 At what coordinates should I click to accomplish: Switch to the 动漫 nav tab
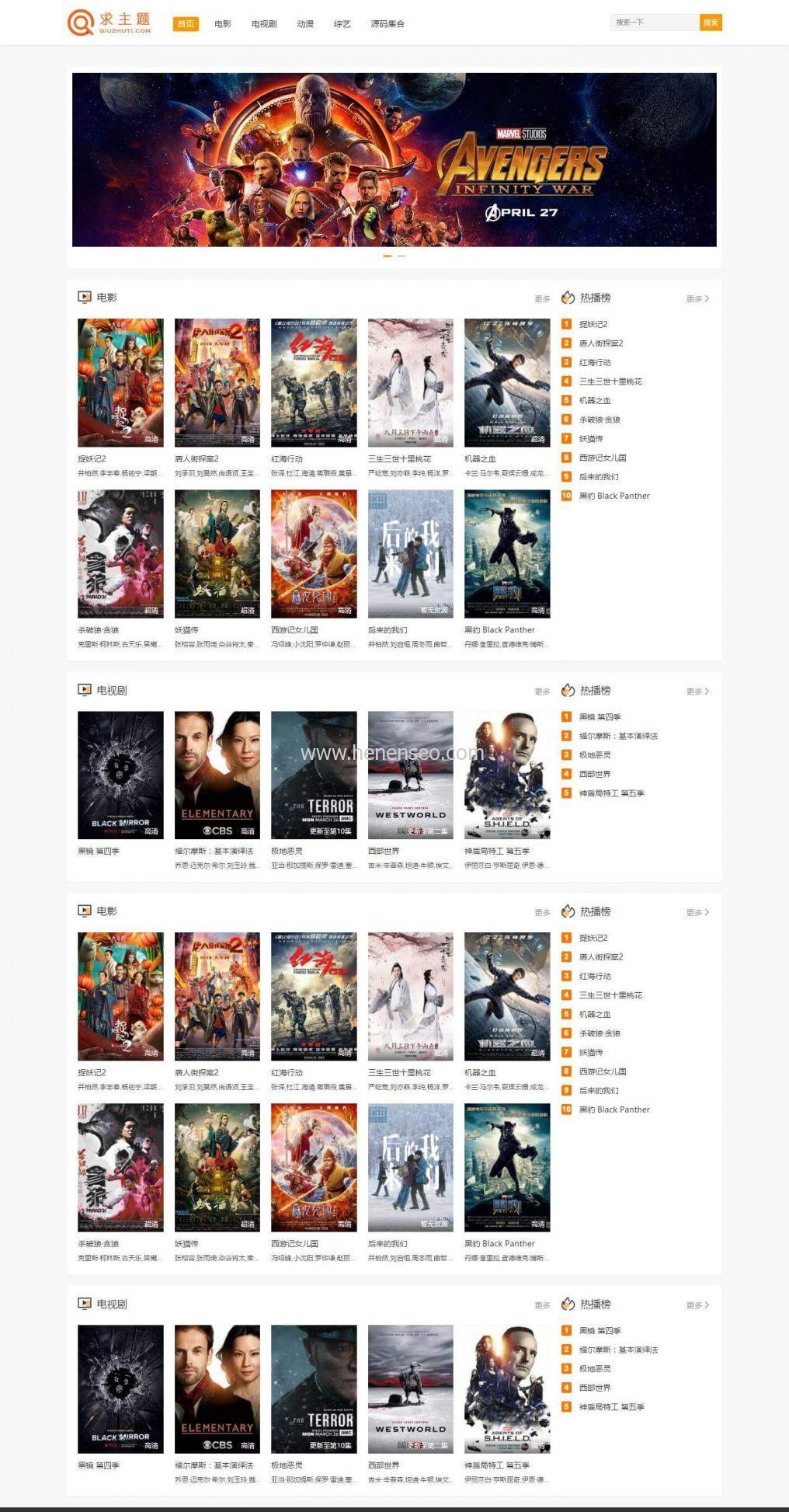[x=305, y=24]
